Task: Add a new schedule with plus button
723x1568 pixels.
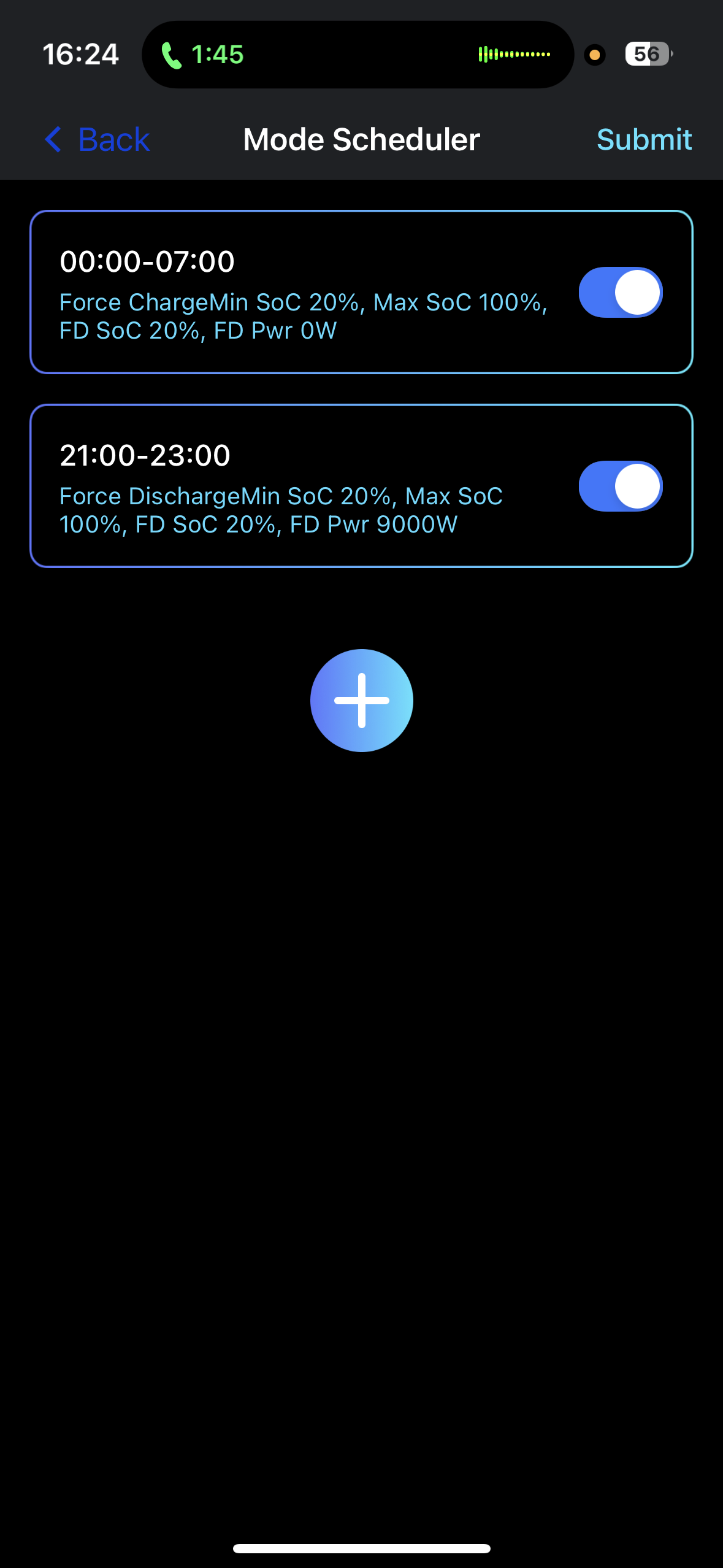Action: [361, 701]
